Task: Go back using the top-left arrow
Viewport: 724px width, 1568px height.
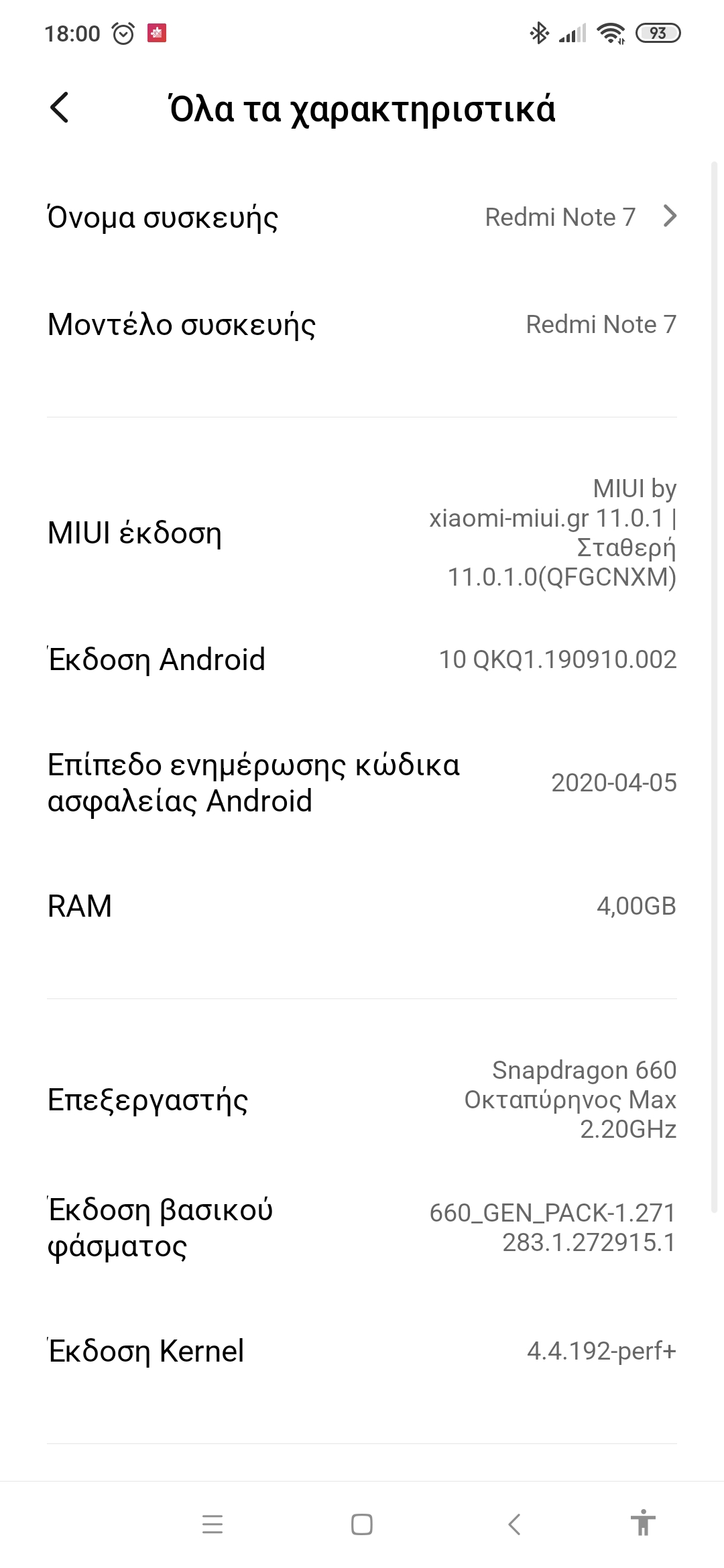Action: 60,108
